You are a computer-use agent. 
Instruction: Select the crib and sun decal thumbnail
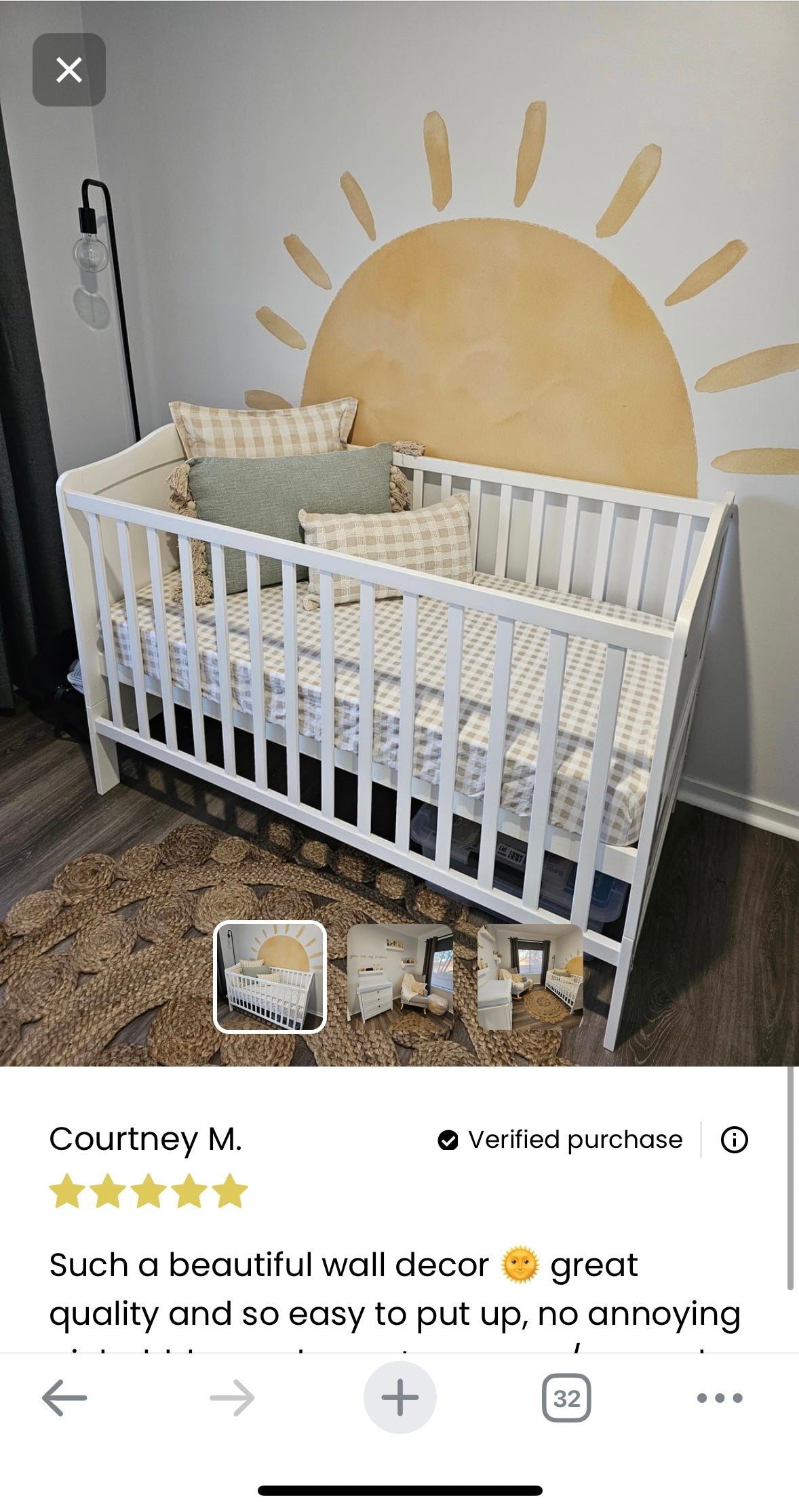point(270,977)
